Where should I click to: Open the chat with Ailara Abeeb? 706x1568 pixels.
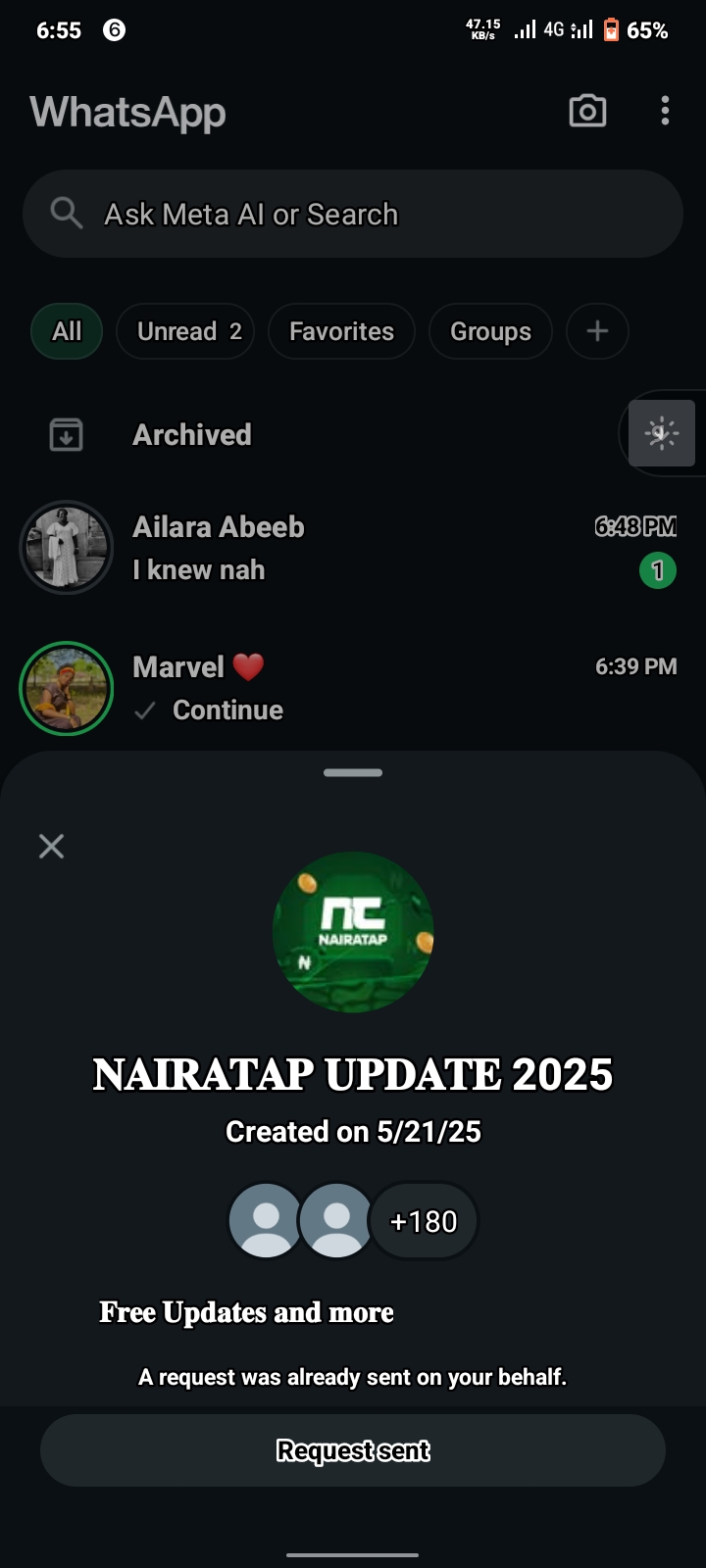pyautogui.click(x=353, y=548)
